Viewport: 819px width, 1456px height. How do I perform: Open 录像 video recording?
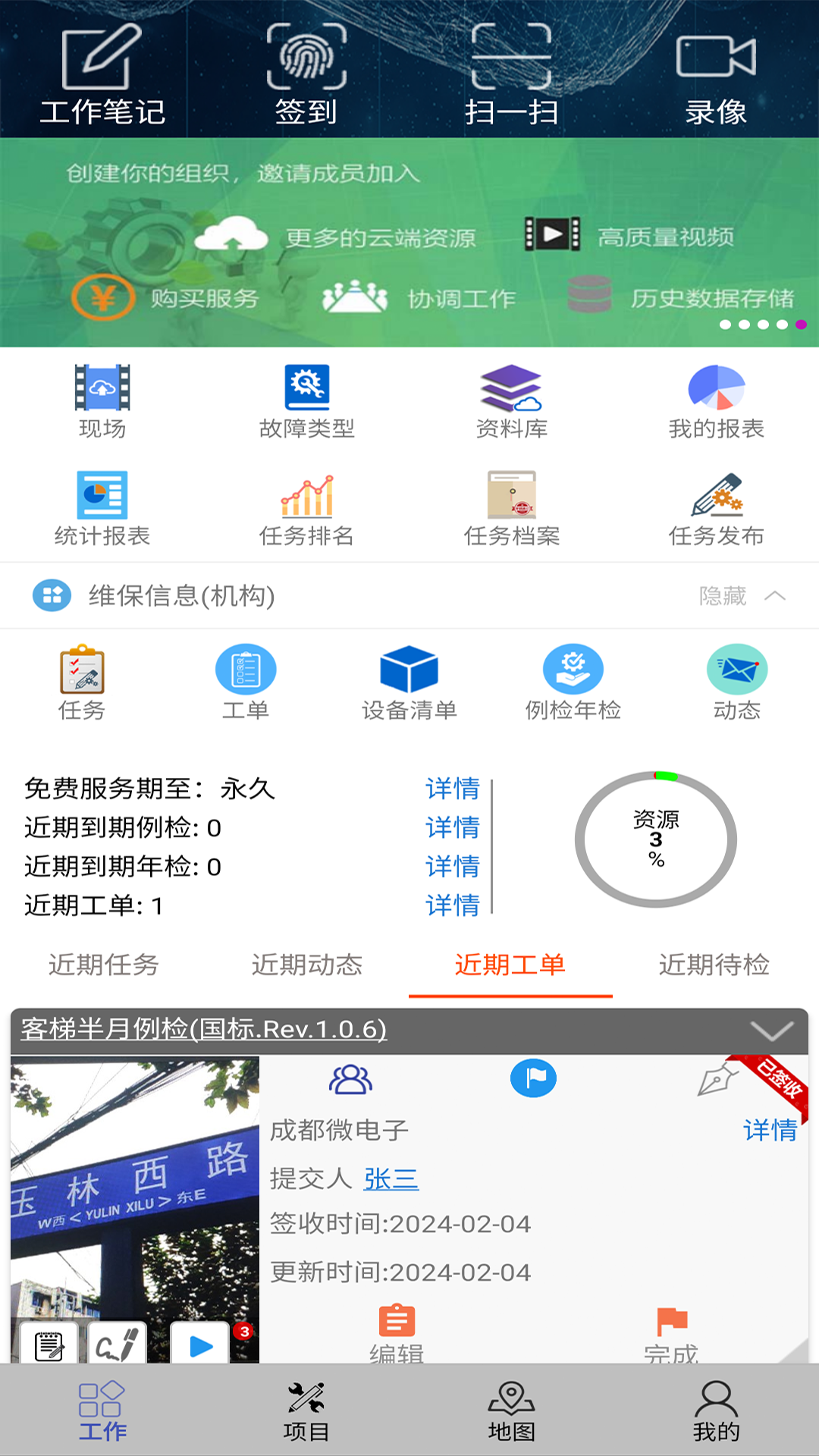point(715,72)
